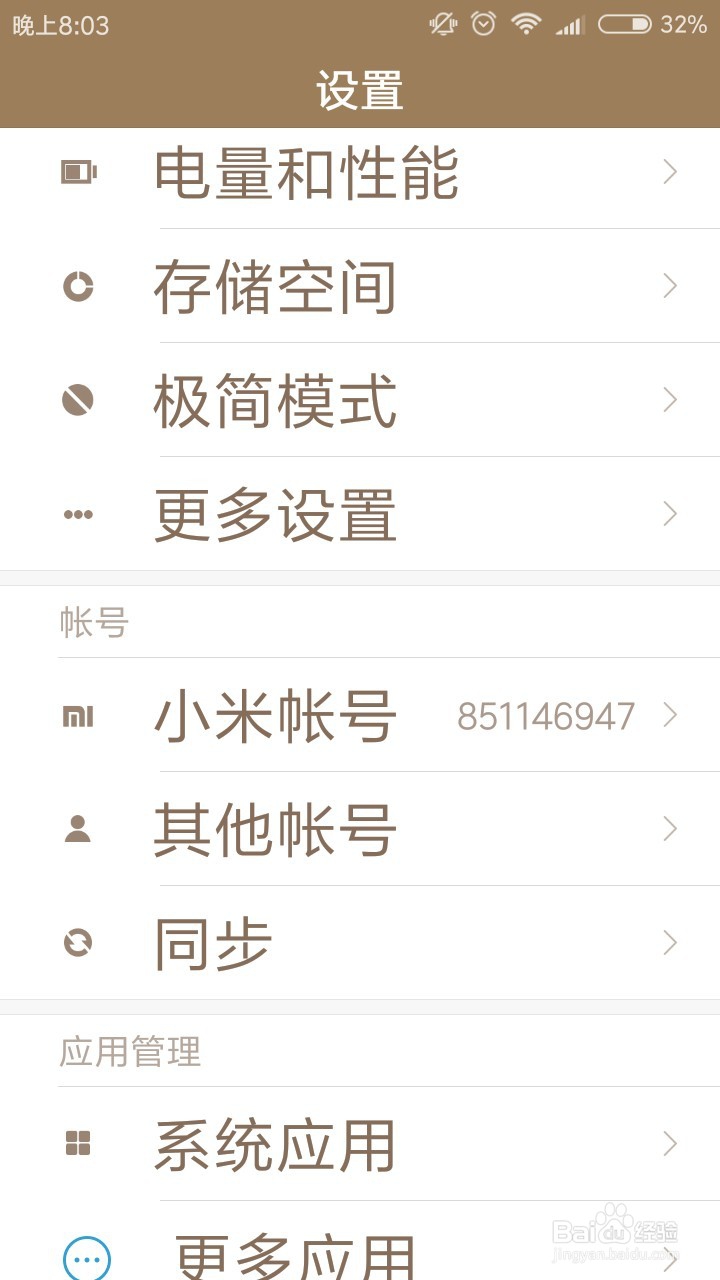Click the sync arrows icon beside 同步
This screenshot has width=720, height=1280.
point(78,941)
